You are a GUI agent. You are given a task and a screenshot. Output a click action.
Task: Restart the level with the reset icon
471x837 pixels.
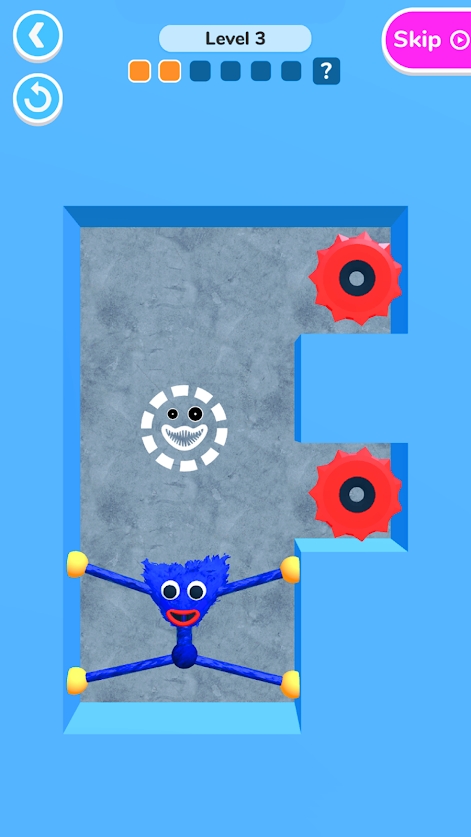[x=37, y=99]
